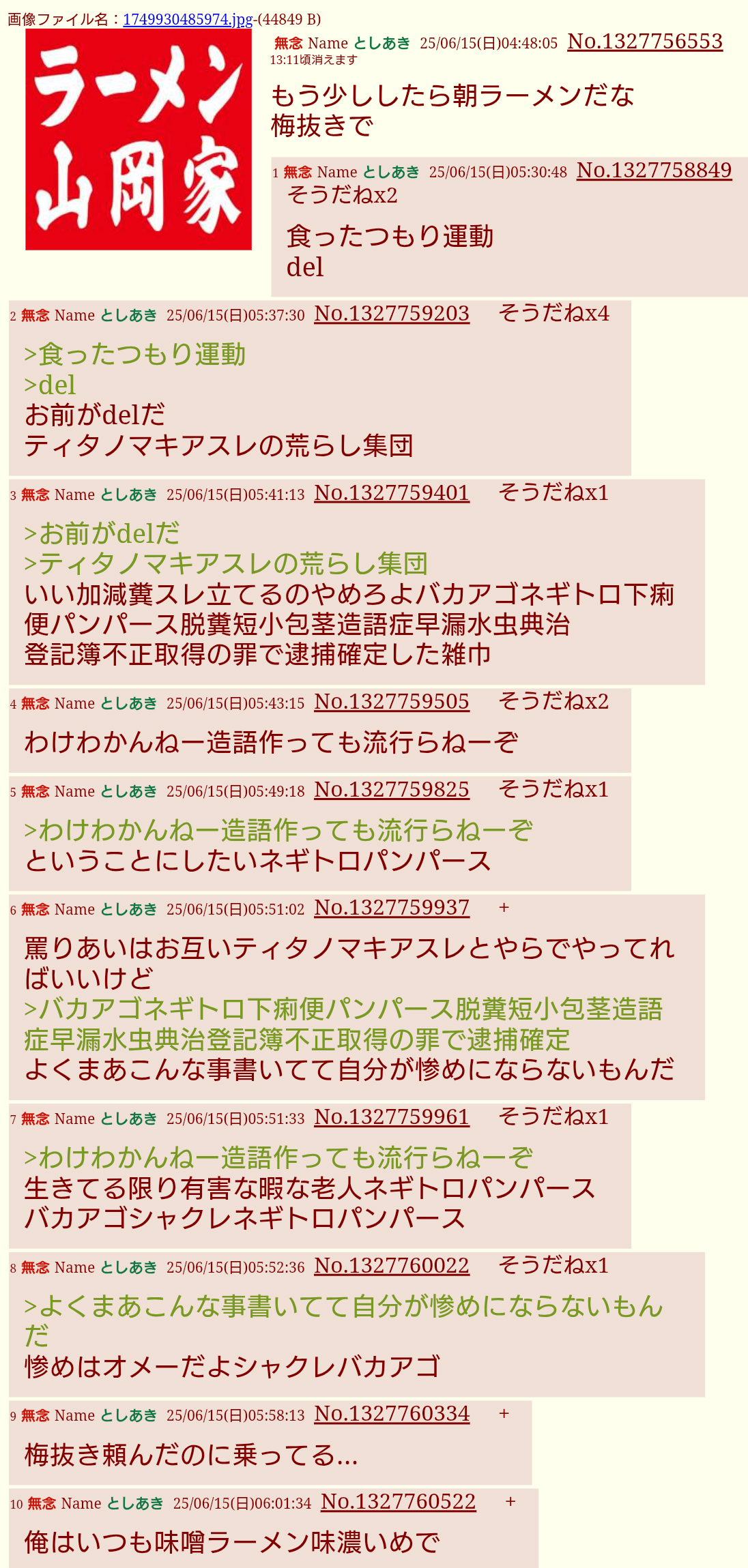Image resolution: width=748 pixels, height=1568 pixels.
Task: Tap reply number No.1327760022
Action: 392,1266
